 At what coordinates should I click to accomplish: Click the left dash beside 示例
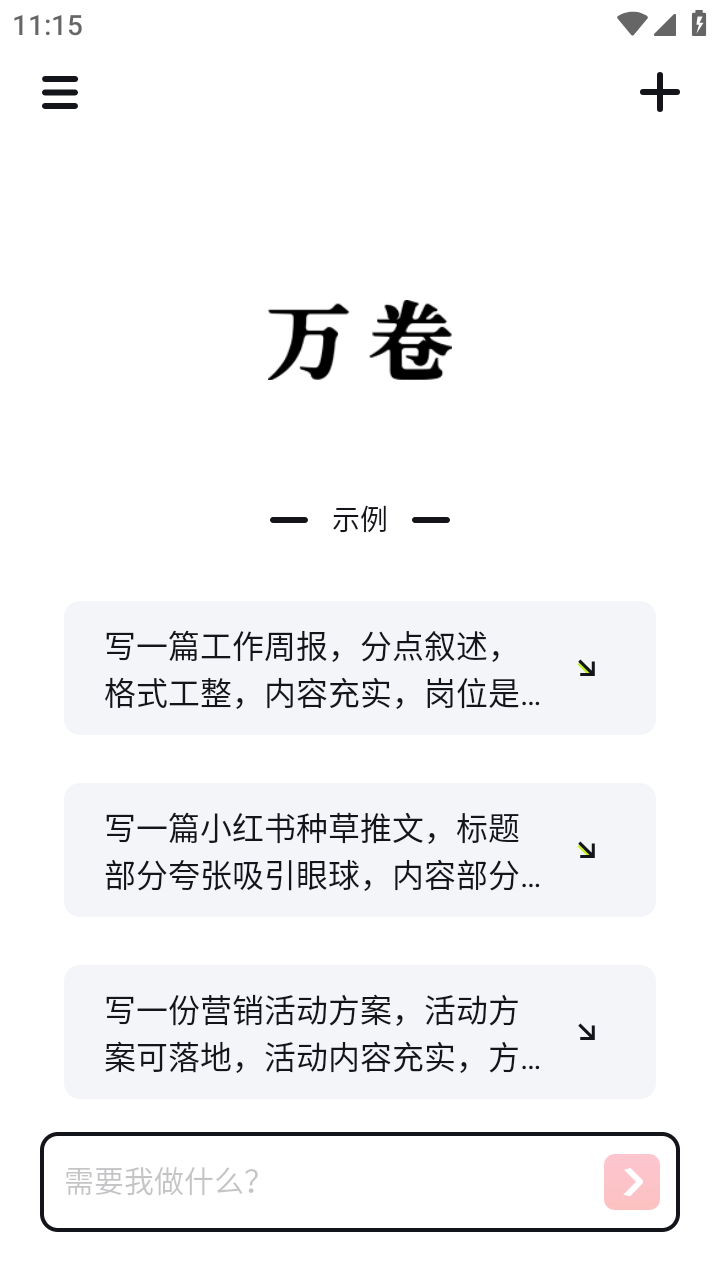(288, 519)
